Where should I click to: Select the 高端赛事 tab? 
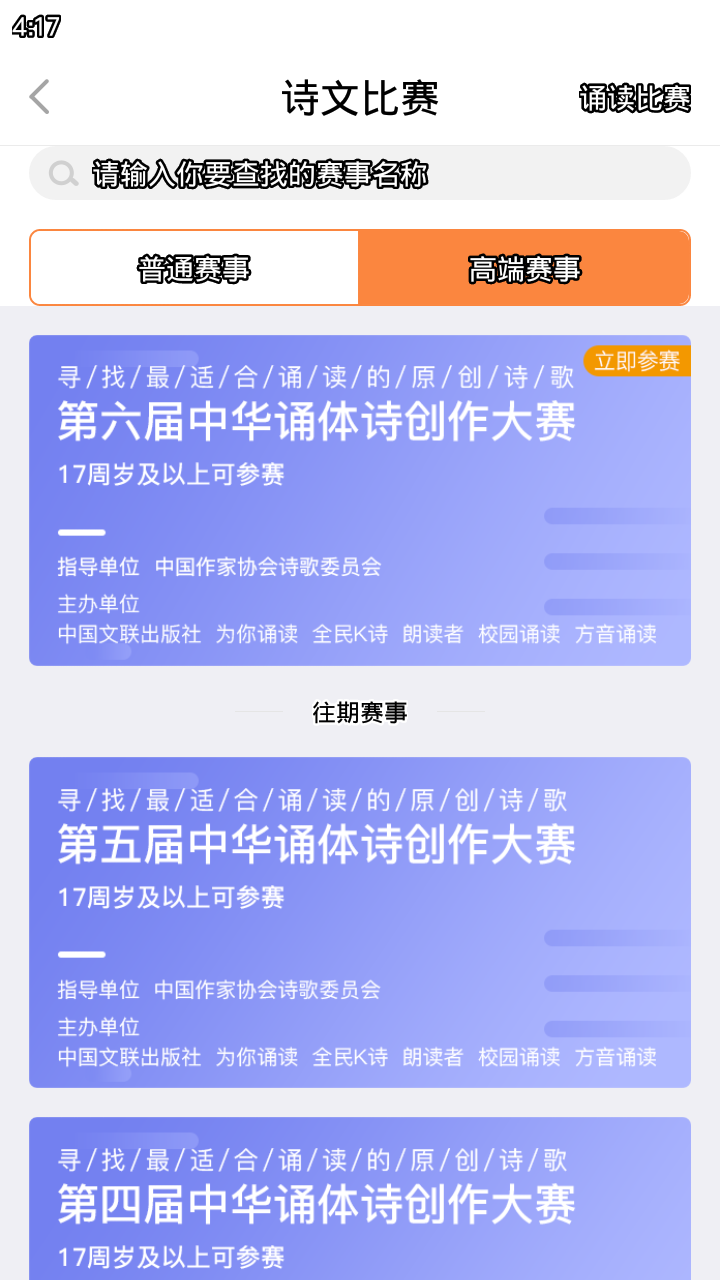coord(524,268)
